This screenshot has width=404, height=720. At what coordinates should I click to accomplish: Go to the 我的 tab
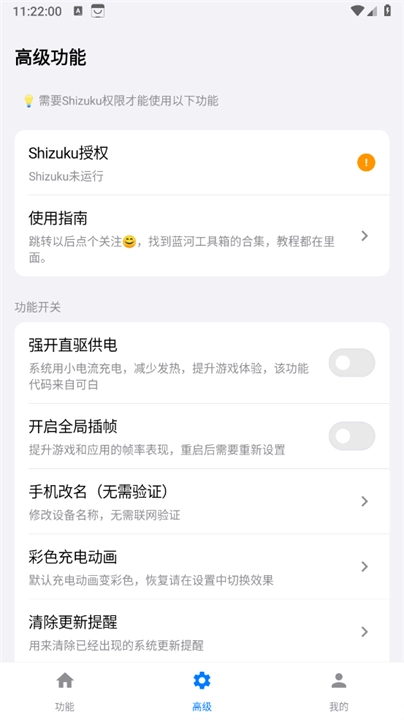[x=339, y=691]
